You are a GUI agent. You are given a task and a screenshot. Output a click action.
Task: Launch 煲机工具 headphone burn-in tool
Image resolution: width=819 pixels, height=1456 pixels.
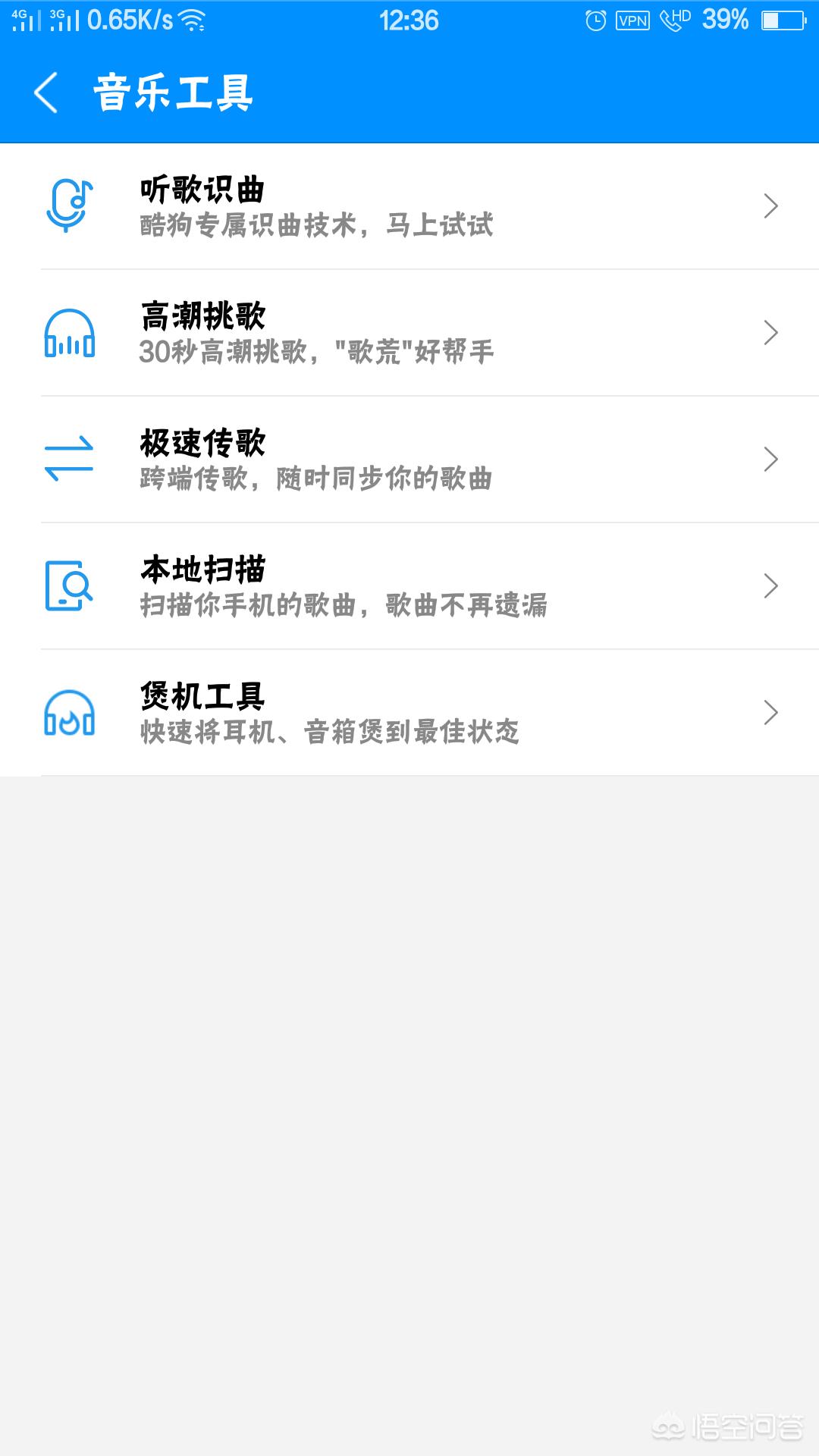point(409,713)
